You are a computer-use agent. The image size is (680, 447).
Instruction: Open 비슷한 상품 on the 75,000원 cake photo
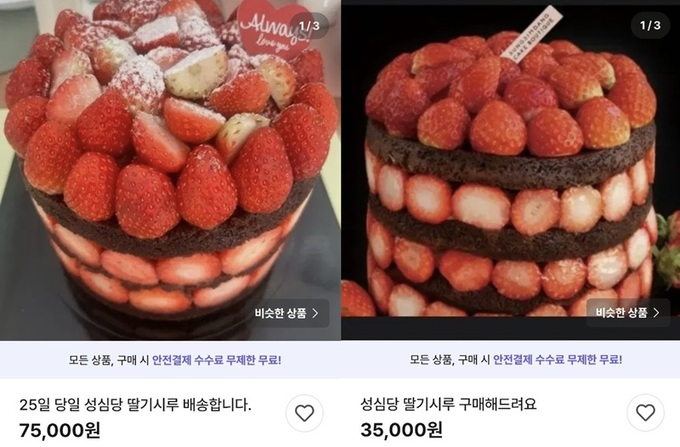tap(288, 313)
